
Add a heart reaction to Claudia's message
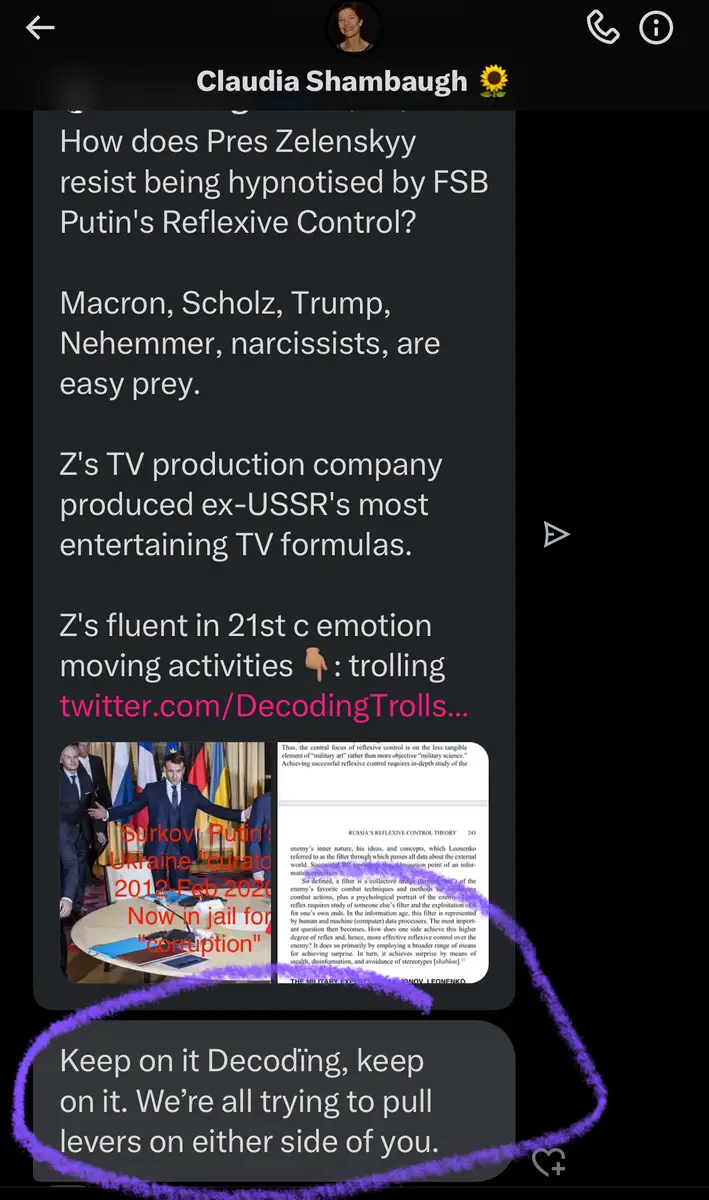(x=549, y=1162)
